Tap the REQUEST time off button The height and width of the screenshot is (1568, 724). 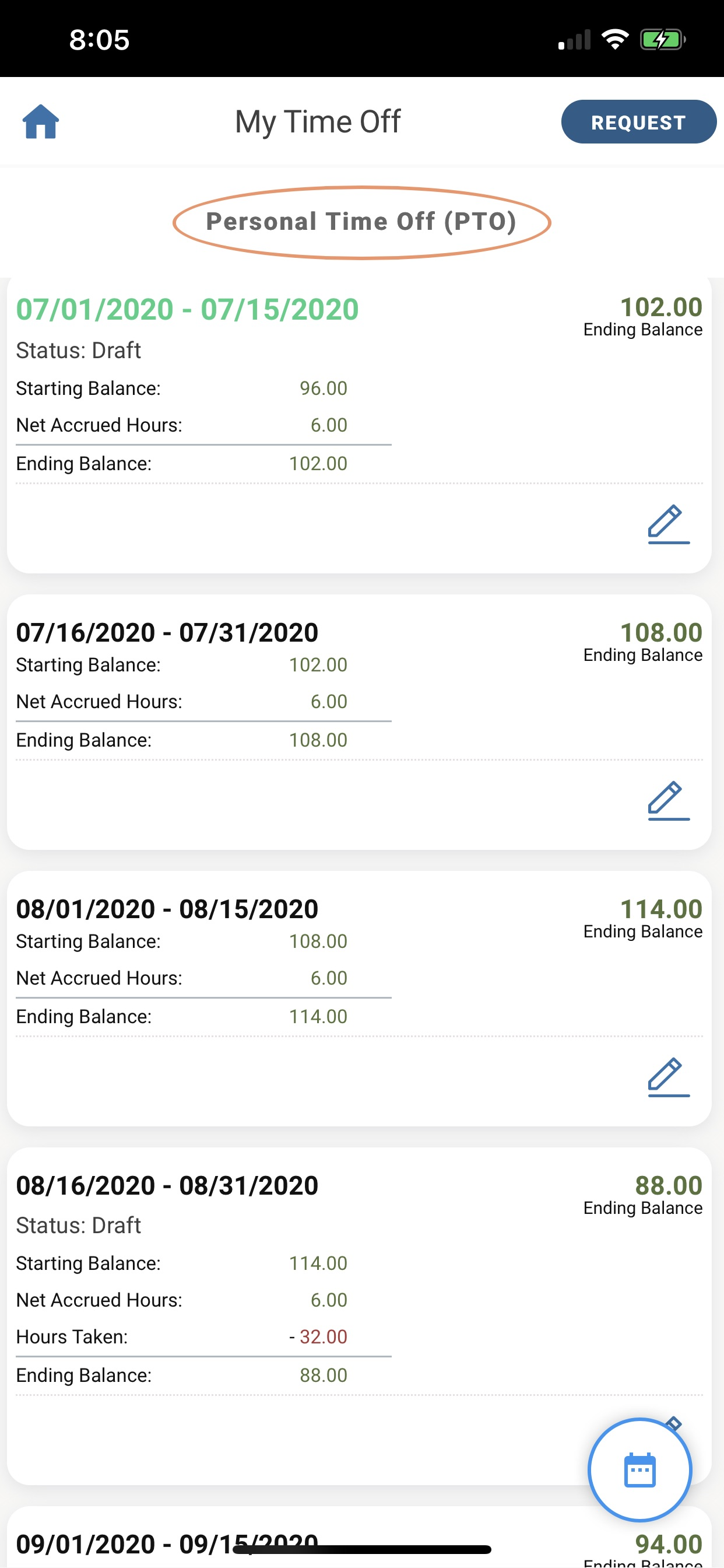pos(638,123)
